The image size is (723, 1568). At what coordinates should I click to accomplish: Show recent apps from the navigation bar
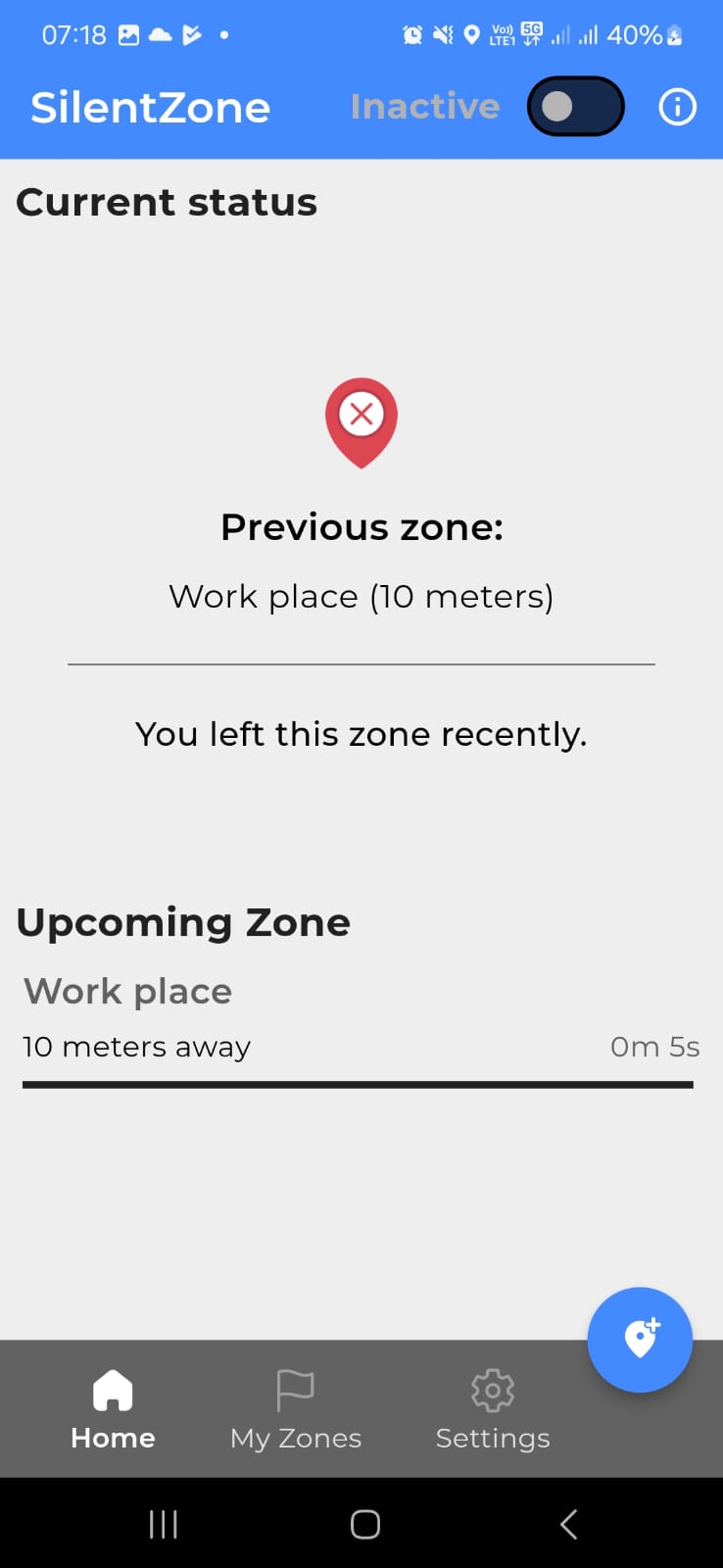(163, 1524)
